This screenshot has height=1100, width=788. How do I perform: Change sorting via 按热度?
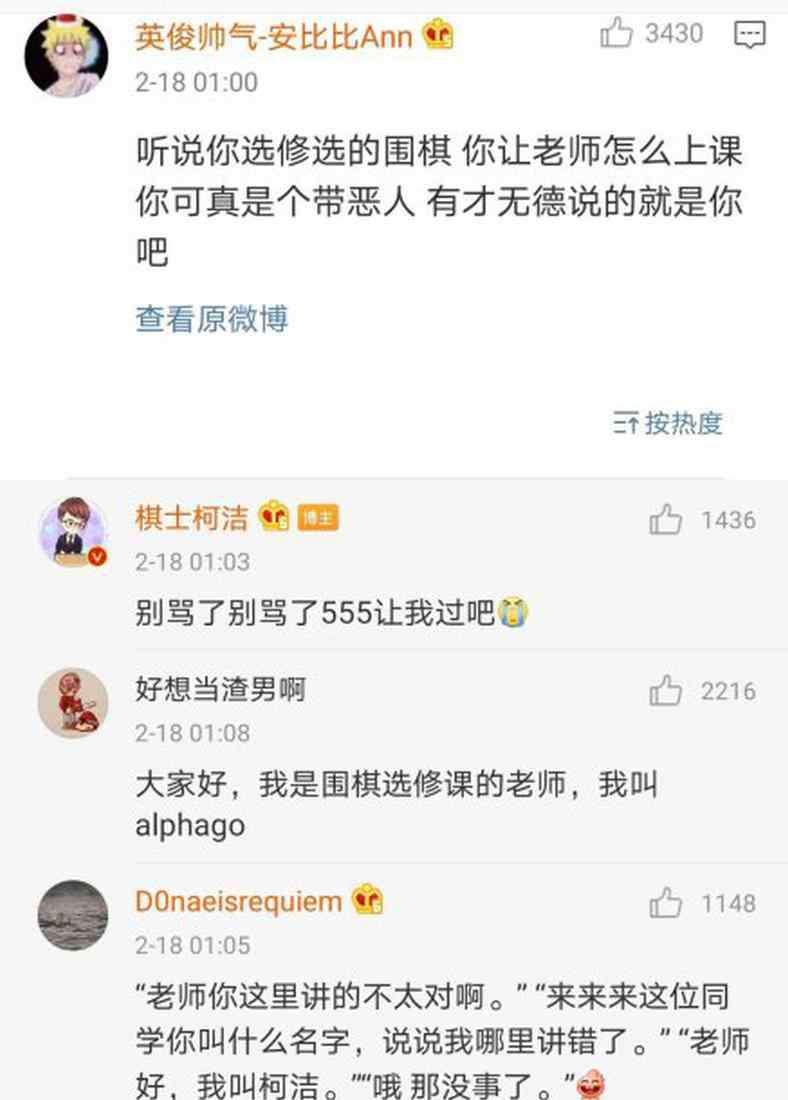pos(668,423)
